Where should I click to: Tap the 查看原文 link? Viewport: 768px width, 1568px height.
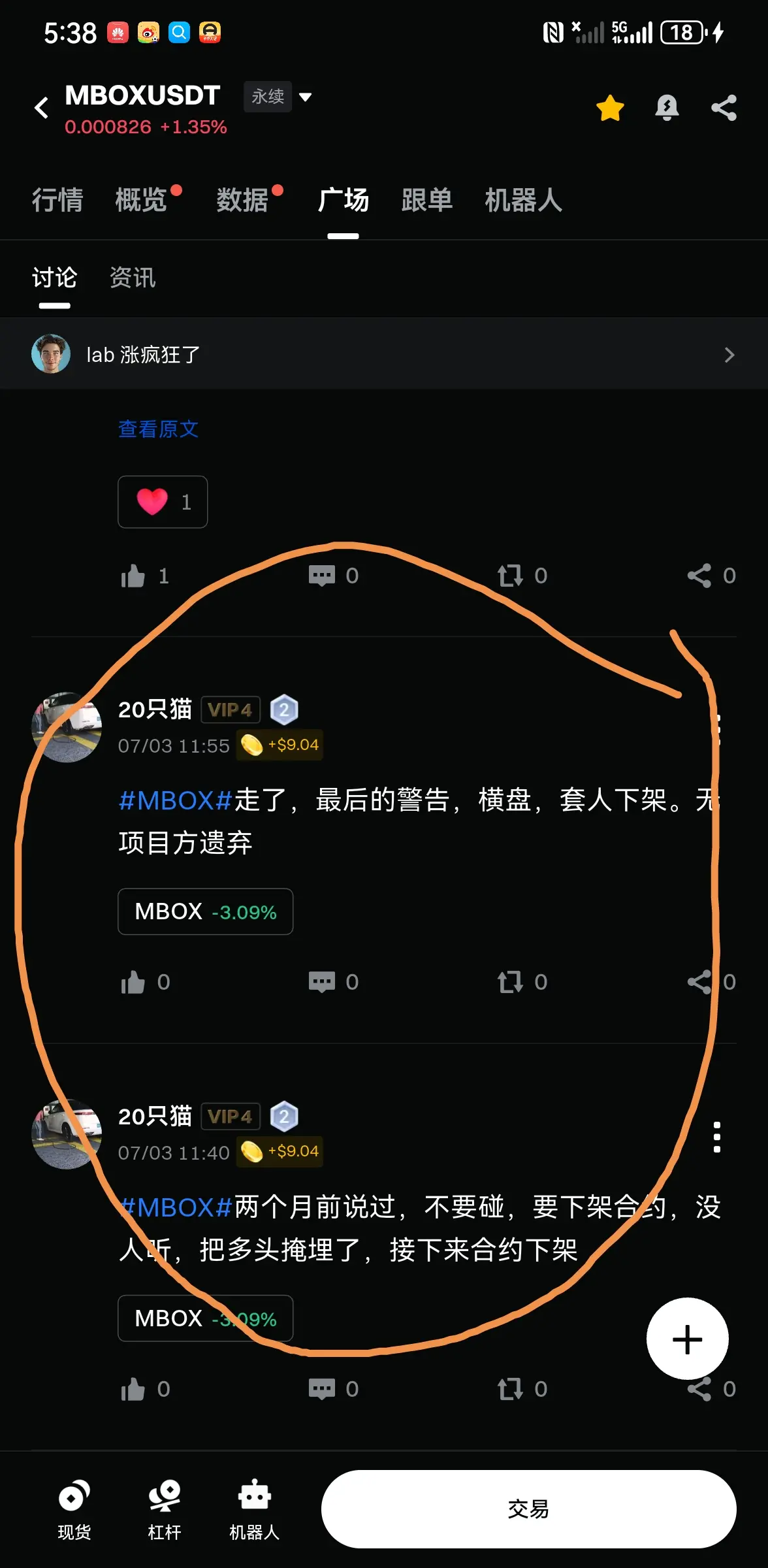[158, 429]
